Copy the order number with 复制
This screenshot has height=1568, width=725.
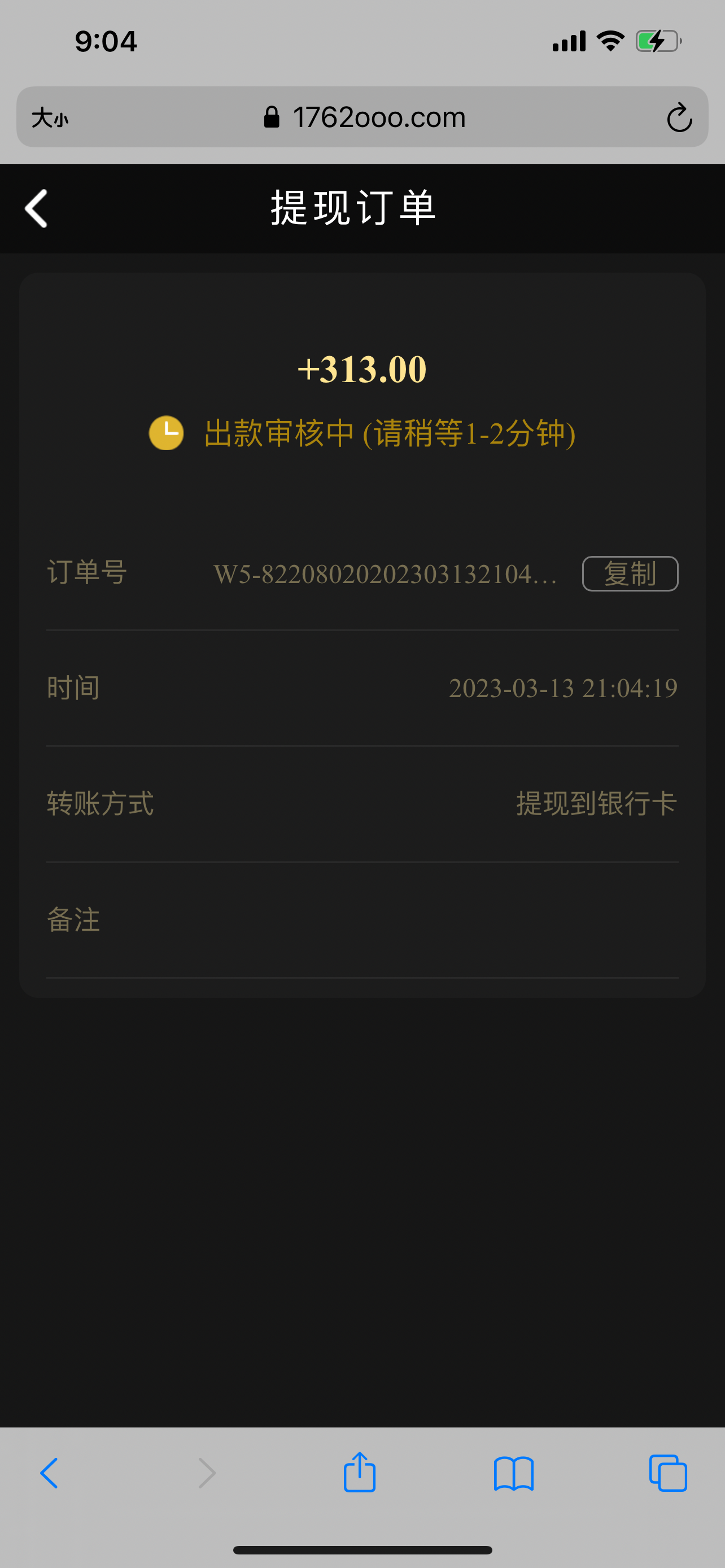tap(630, 573)
